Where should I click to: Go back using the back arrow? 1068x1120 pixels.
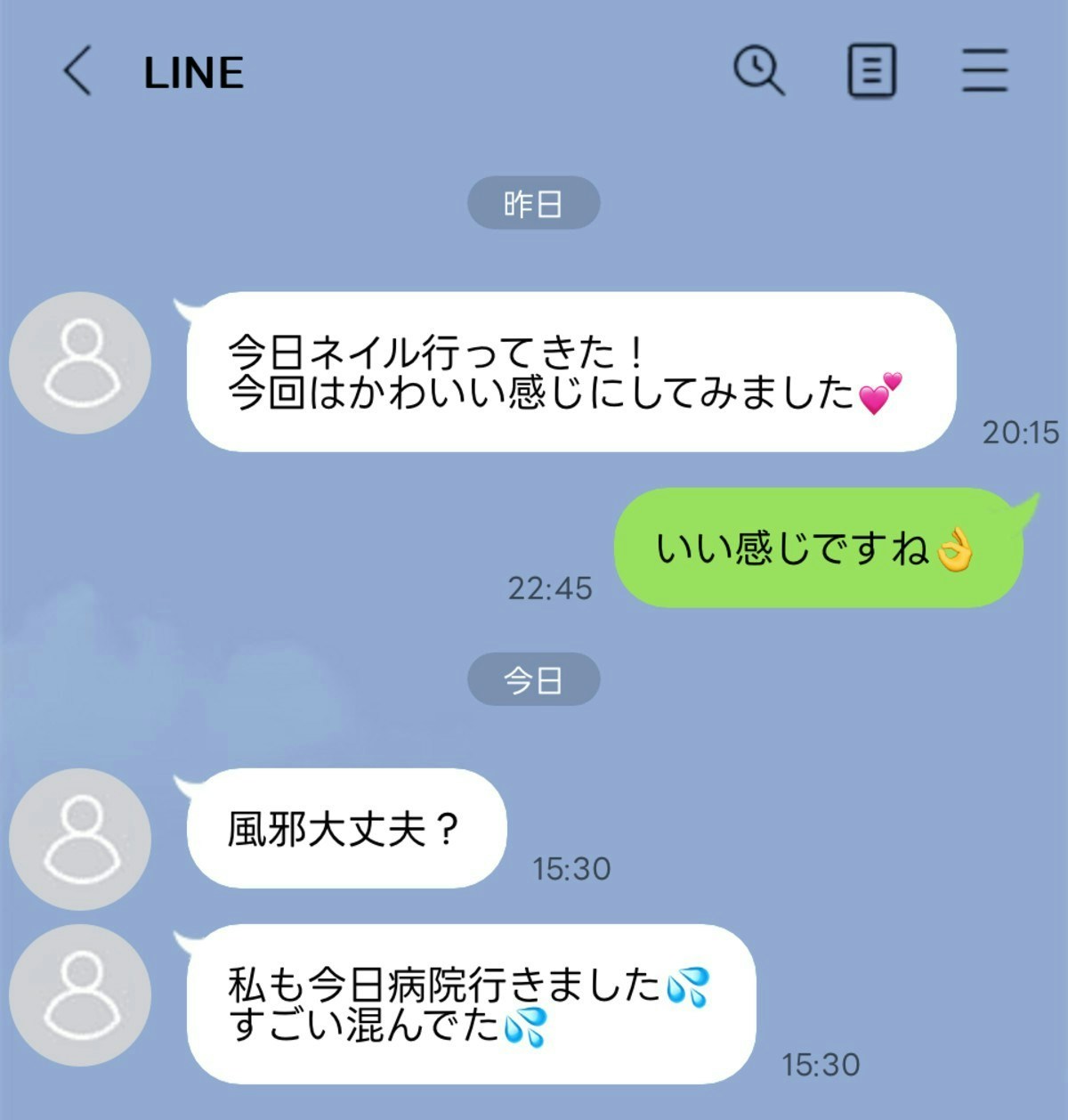click(78, 71)
